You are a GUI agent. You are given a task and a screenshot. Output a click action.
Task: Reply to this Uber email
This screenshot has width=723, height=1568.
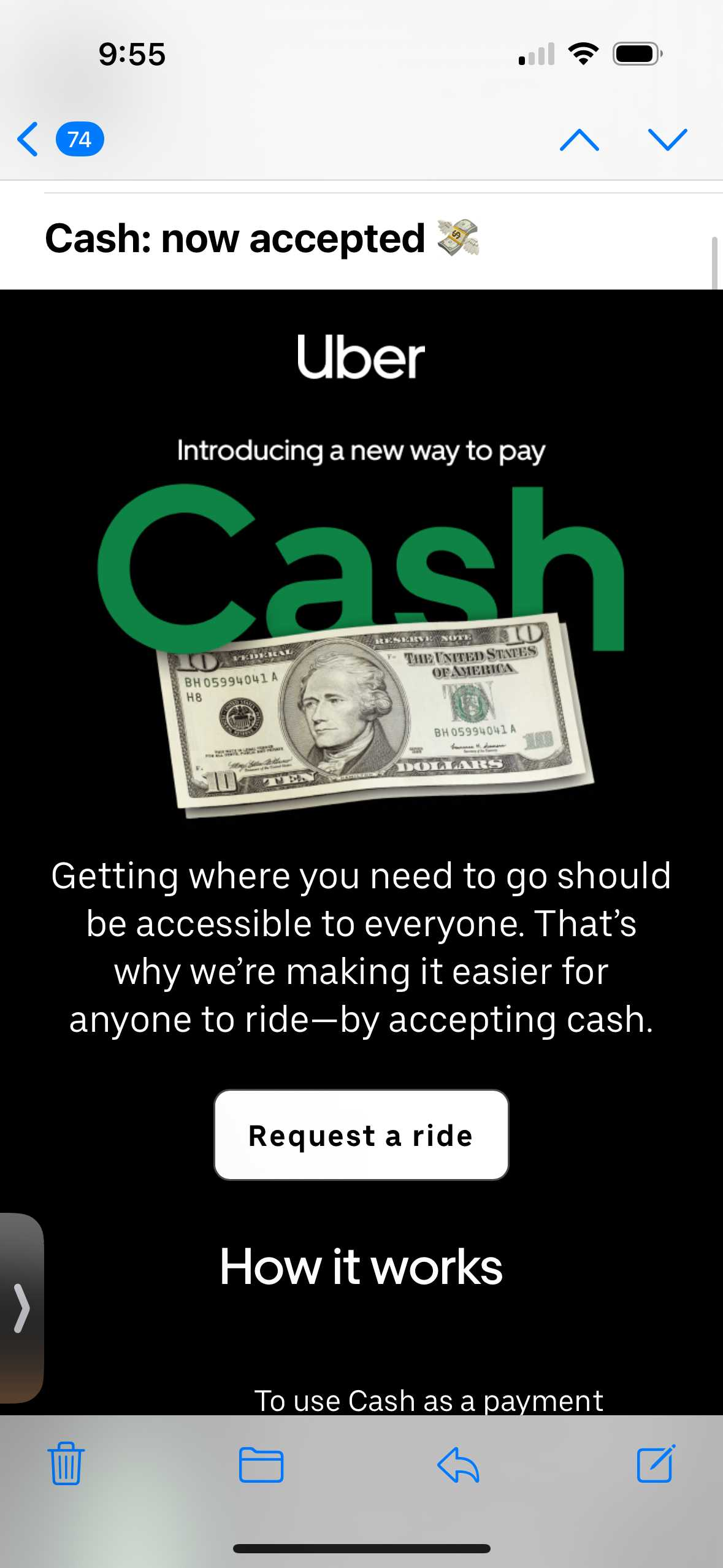point(458,1464)
